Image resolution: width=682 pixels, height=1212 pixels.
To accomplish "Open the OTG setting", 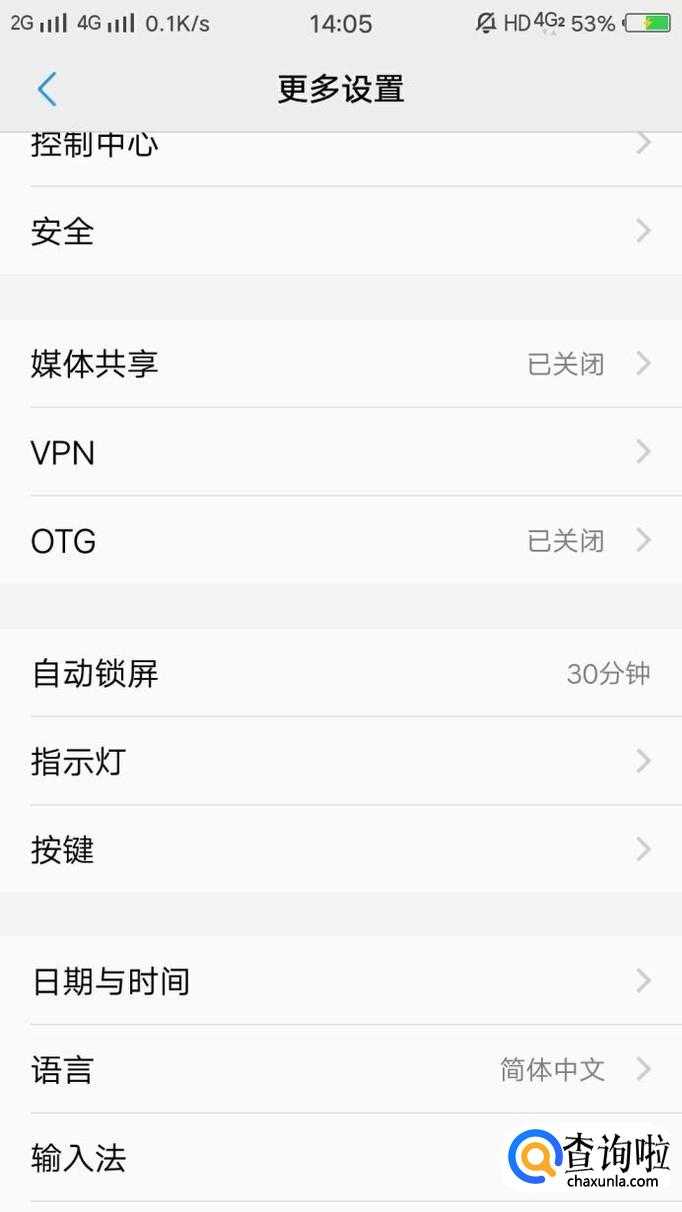I will 340,541.
